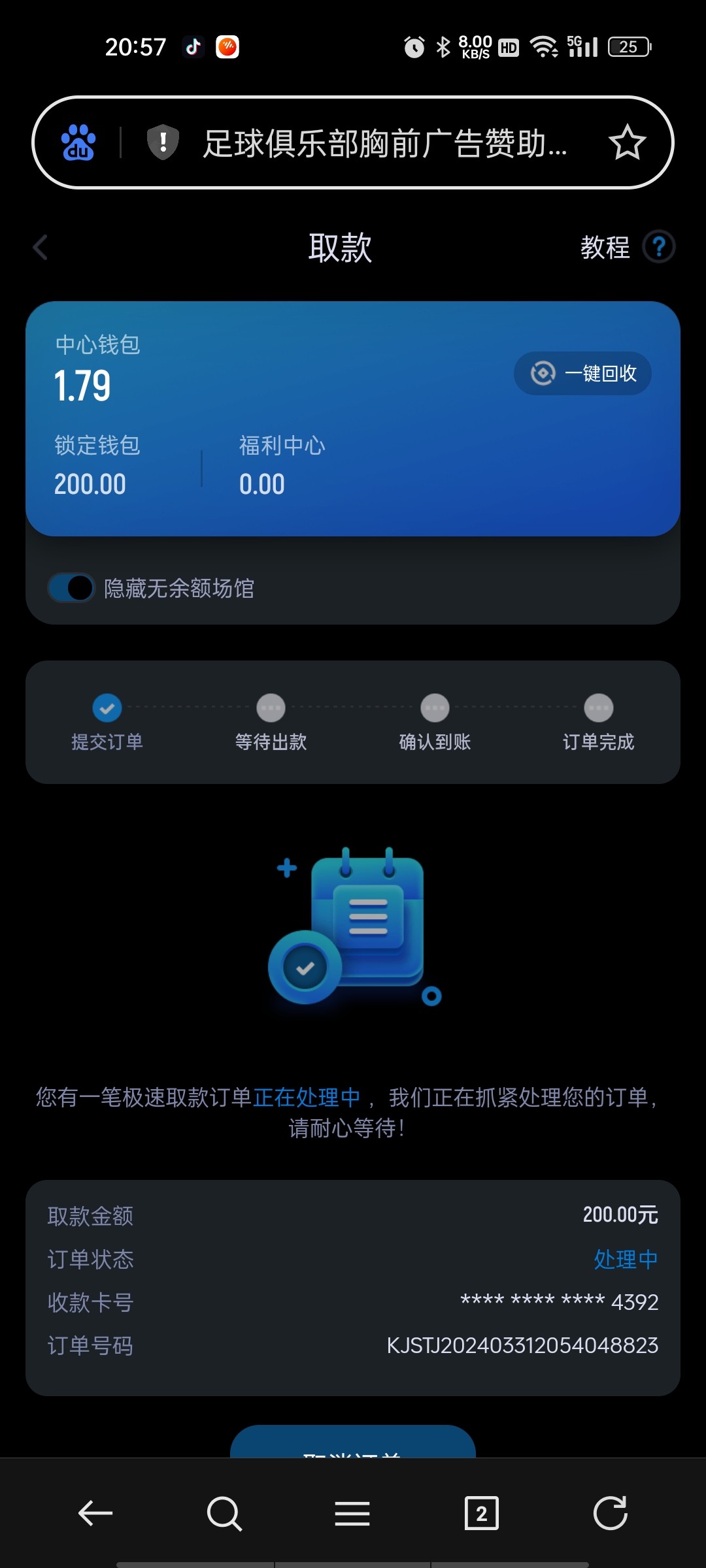Disable the 隐藏无余额场馆 toggle
The height and width of the screenshot is (1568, 706).
pyautogui.click(x=72, y=587)
